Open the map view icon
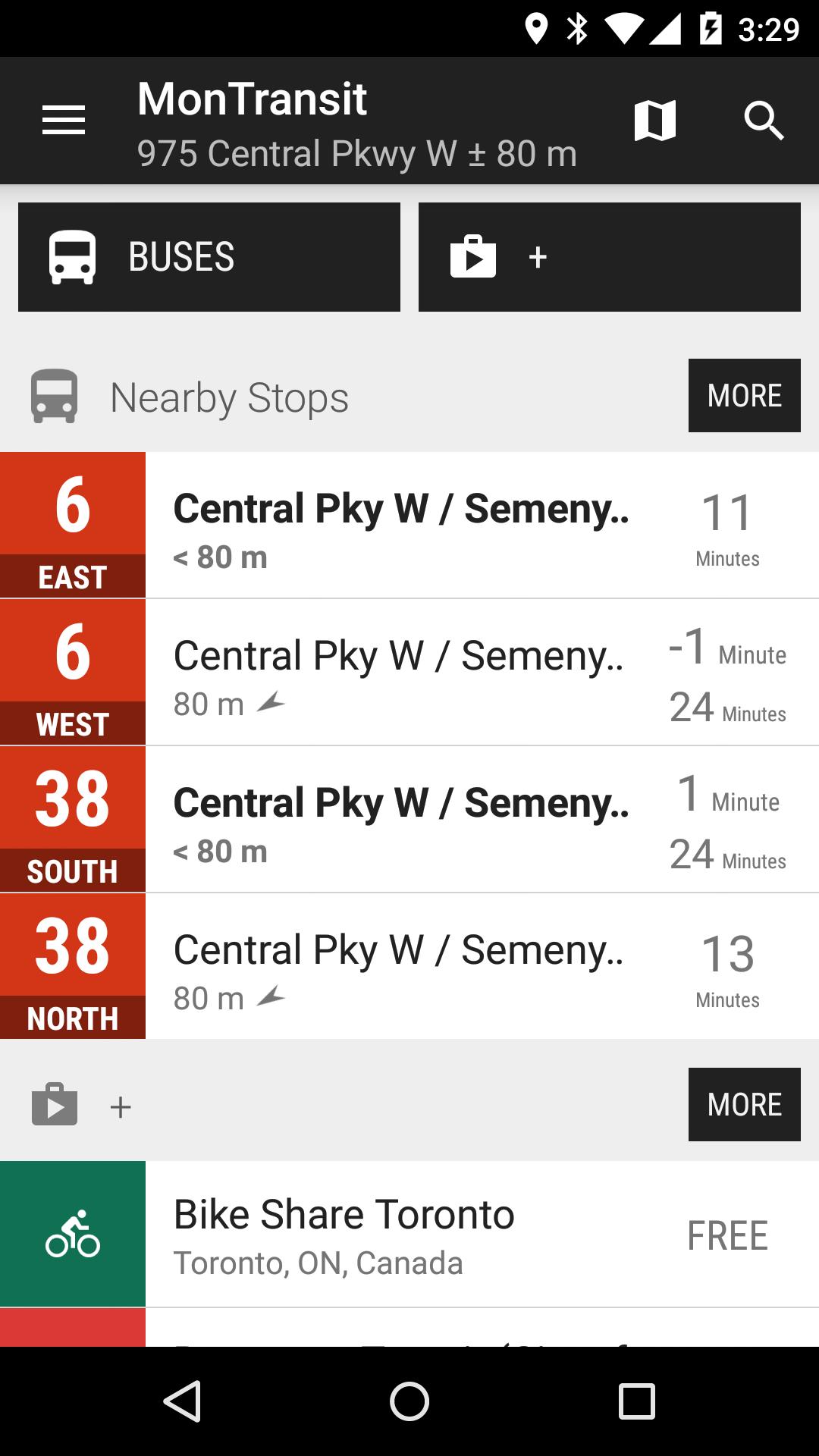Image resolution: width=819 pixels, height=1456 pixels. click(x=654, y=121)
